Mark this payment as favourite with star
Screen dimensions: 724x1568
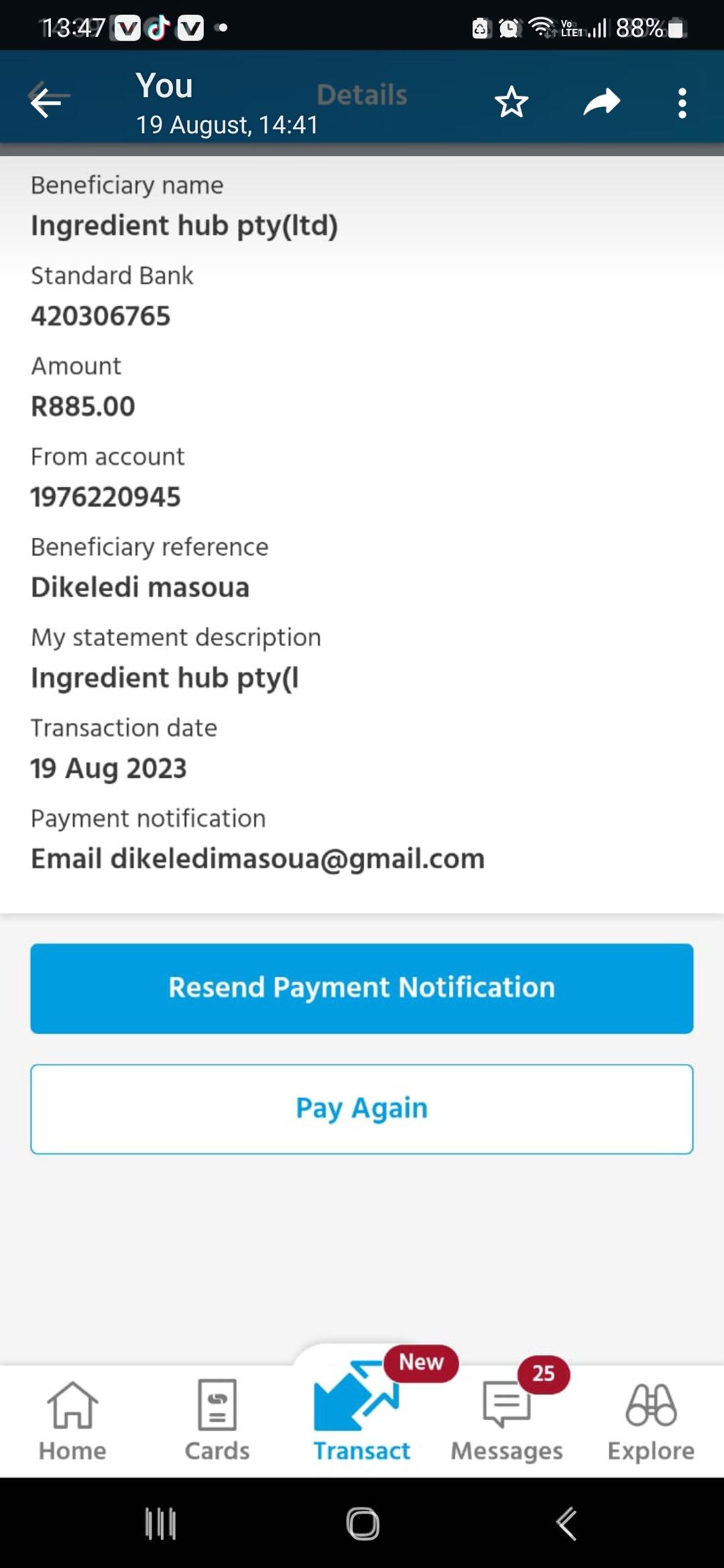coord(511,102)
